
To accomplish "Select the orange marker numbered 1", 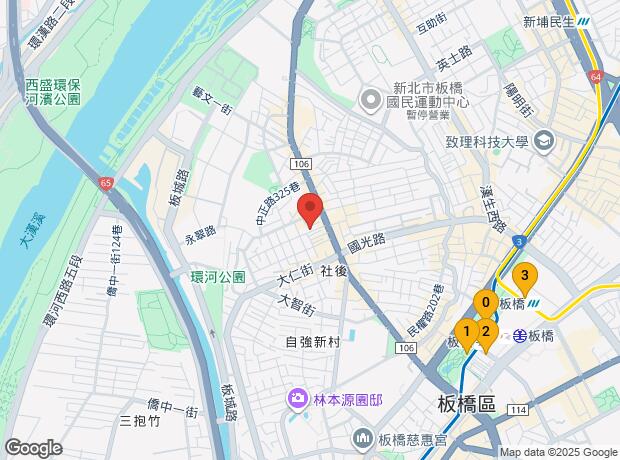I will point(467,334).
